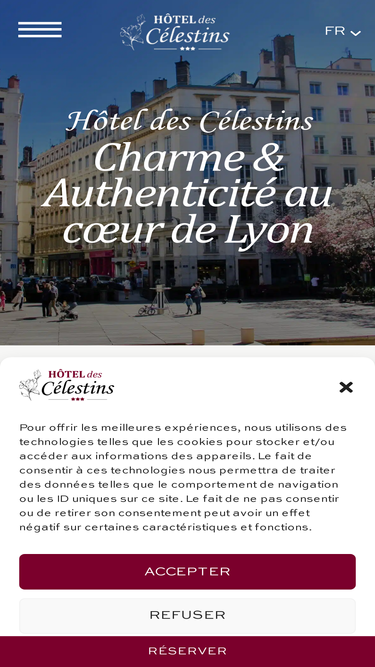This screenshot has width=375, height=667.
Task: Open the hamburger menu
Action: click(x=40, y=30)
